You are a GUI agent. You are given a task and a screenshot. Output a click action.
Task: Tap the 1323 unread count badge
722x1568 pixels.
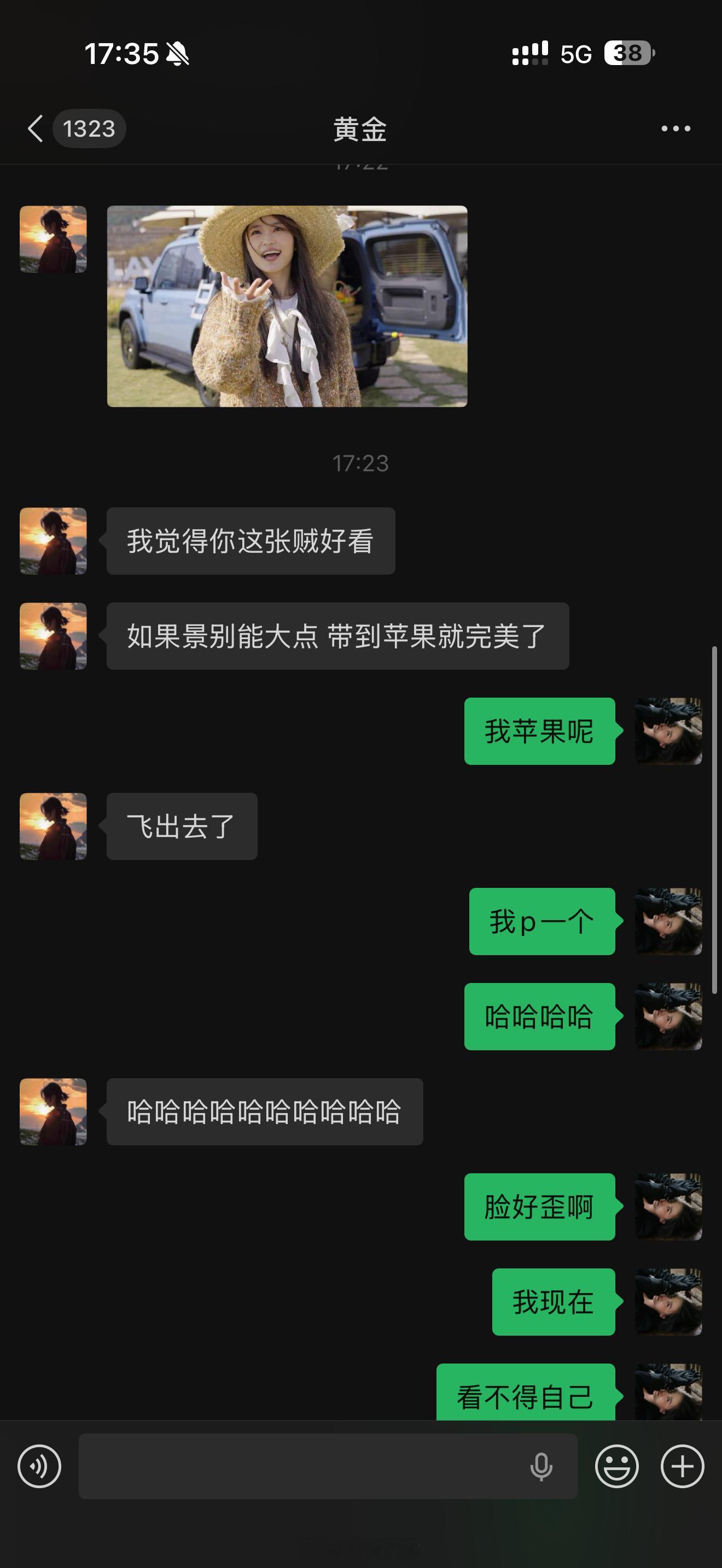pyautogui.click(x=89, y=128)
